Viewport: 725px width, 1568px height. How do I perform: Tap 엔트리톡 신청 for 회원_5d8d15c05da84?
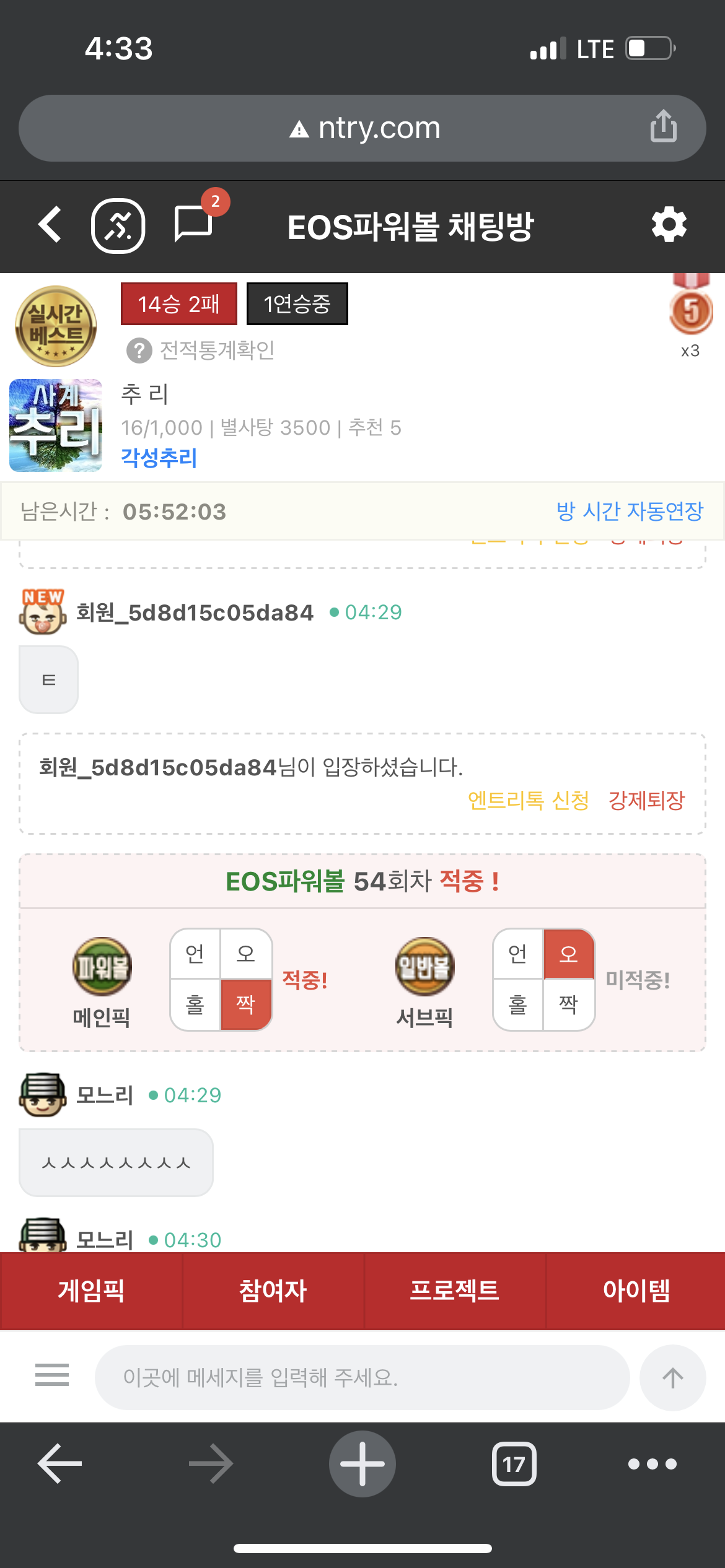tap(528, 801)
